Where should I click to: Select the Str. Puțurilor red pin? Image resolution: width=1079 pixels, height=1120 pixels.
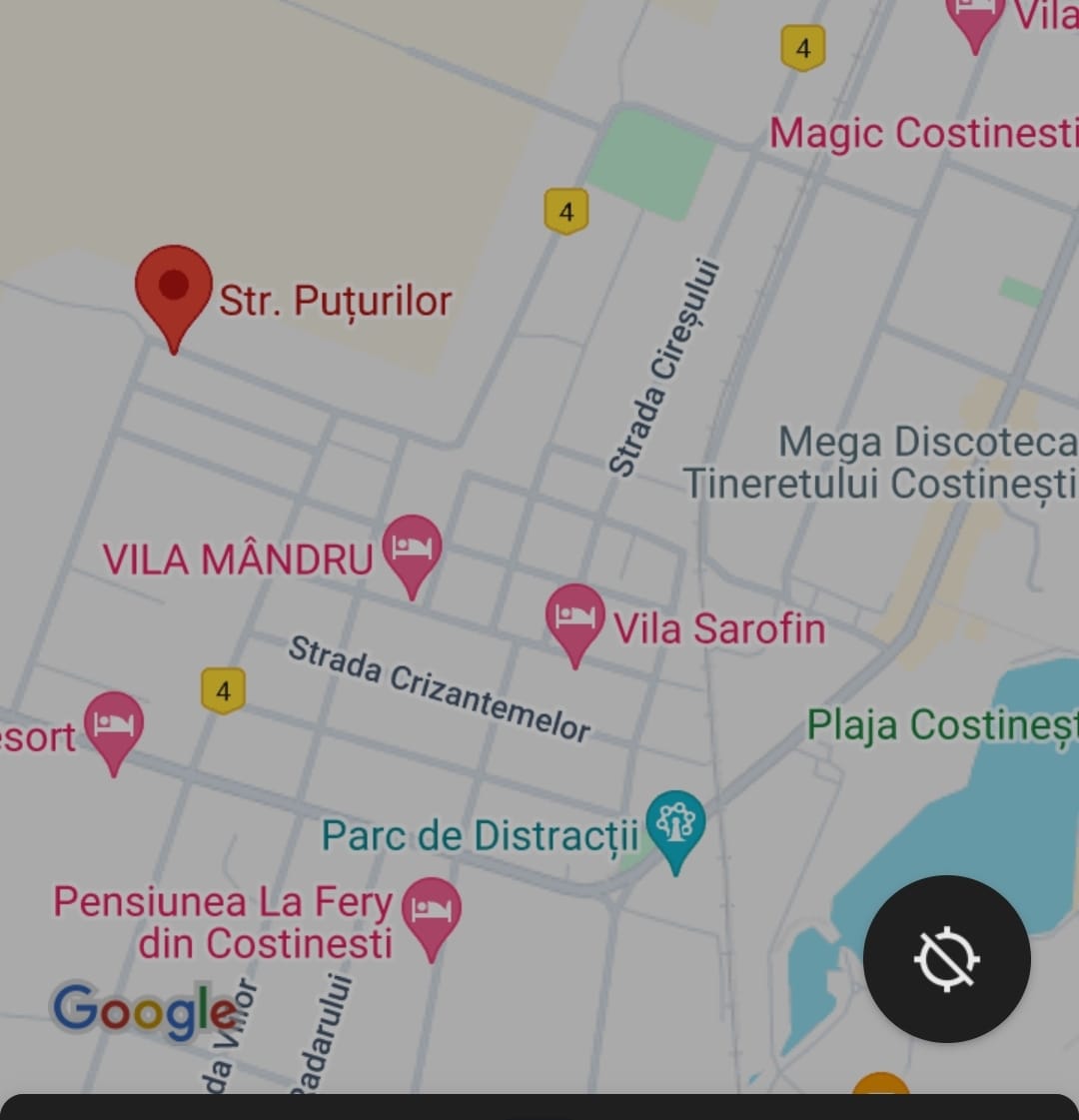(174, 292)
